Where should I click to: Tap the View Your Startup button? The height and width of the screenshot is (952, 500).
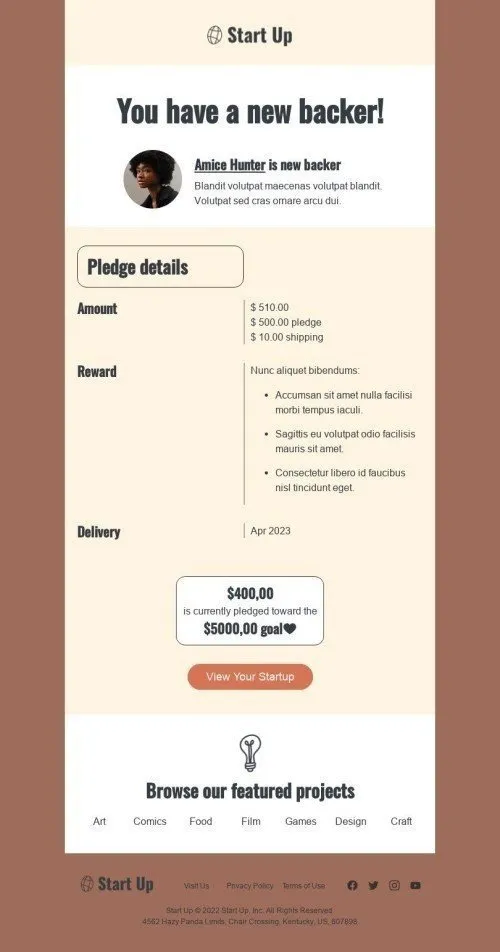tap(250, 676)
